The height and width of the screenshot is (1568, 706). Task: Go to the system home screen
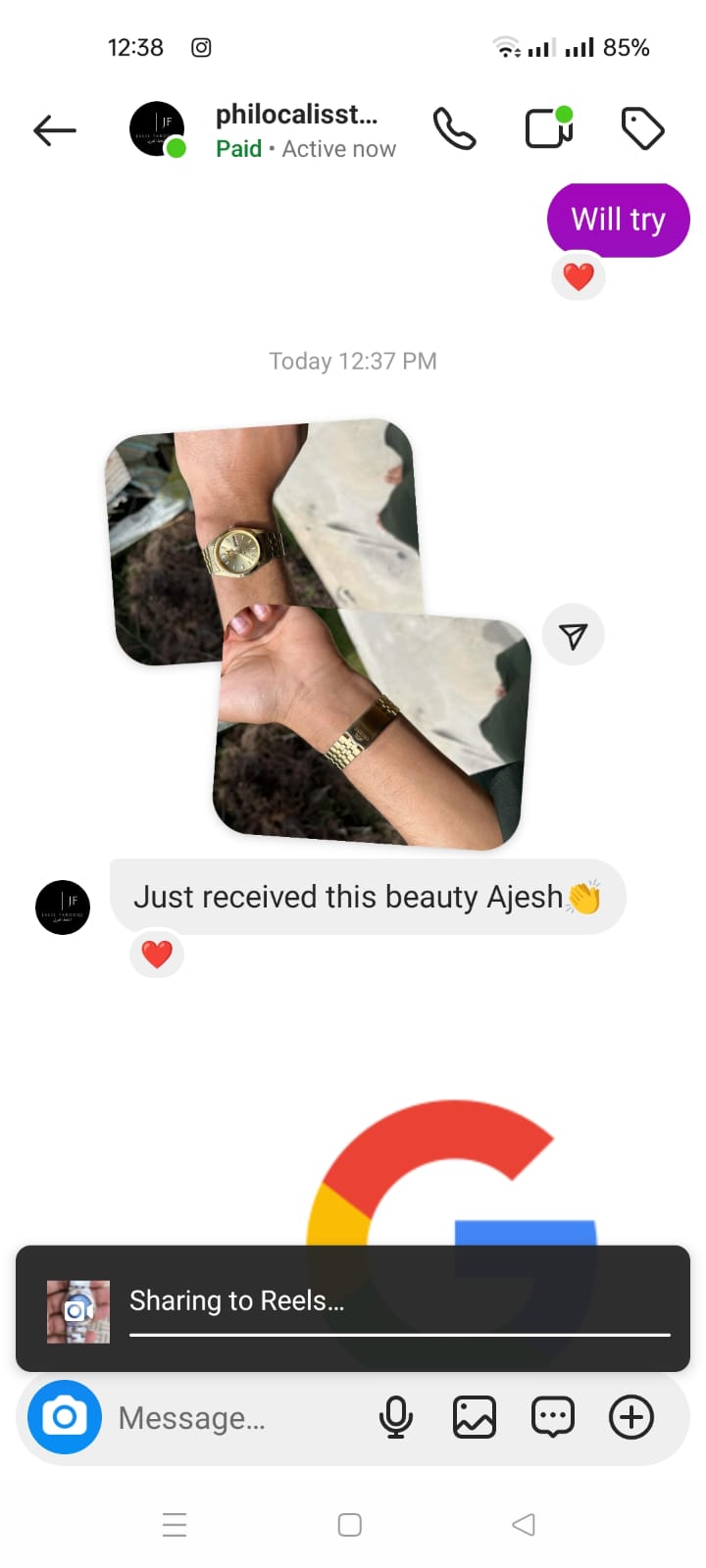(x=350, y=1525)
